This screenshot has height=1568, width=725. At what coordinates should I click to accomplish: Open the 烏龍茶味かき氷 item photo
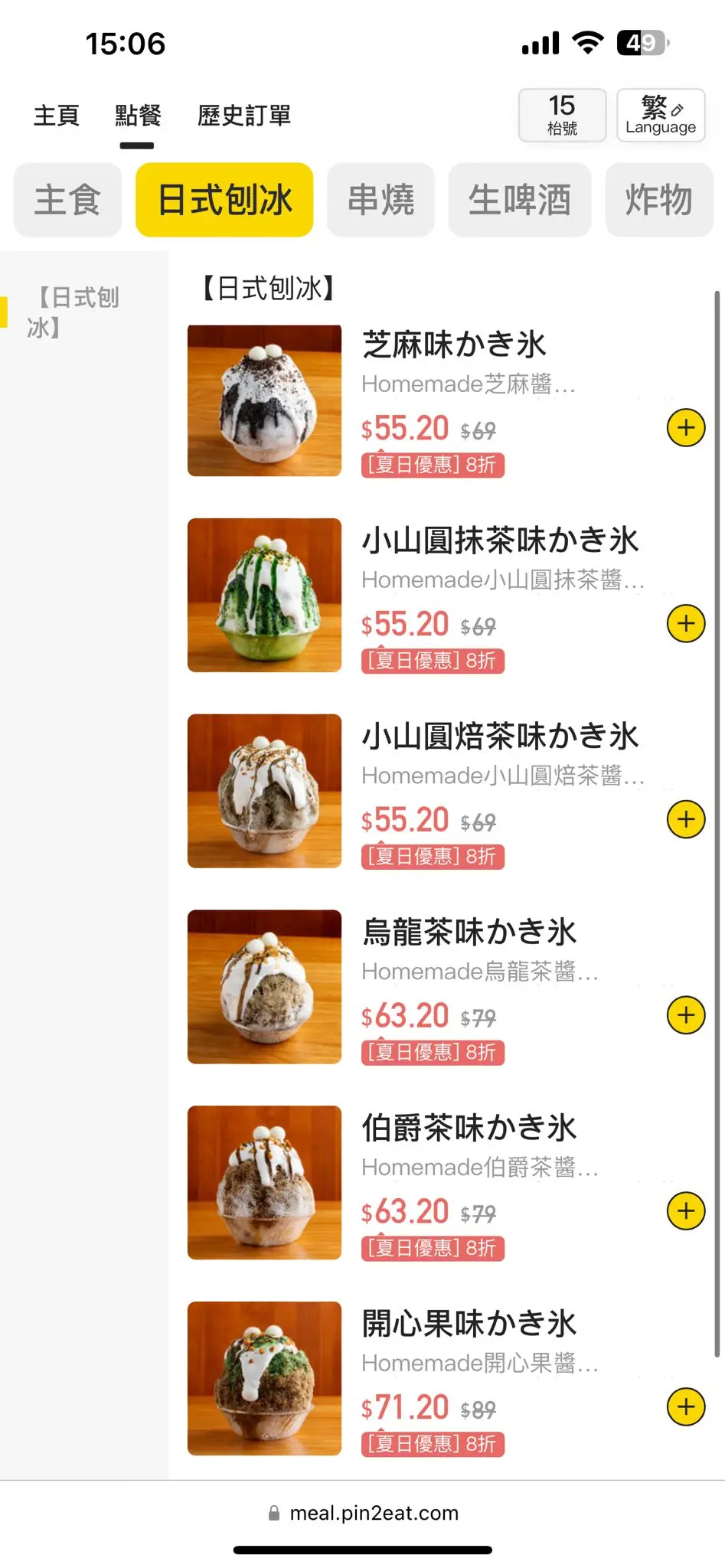264,987
